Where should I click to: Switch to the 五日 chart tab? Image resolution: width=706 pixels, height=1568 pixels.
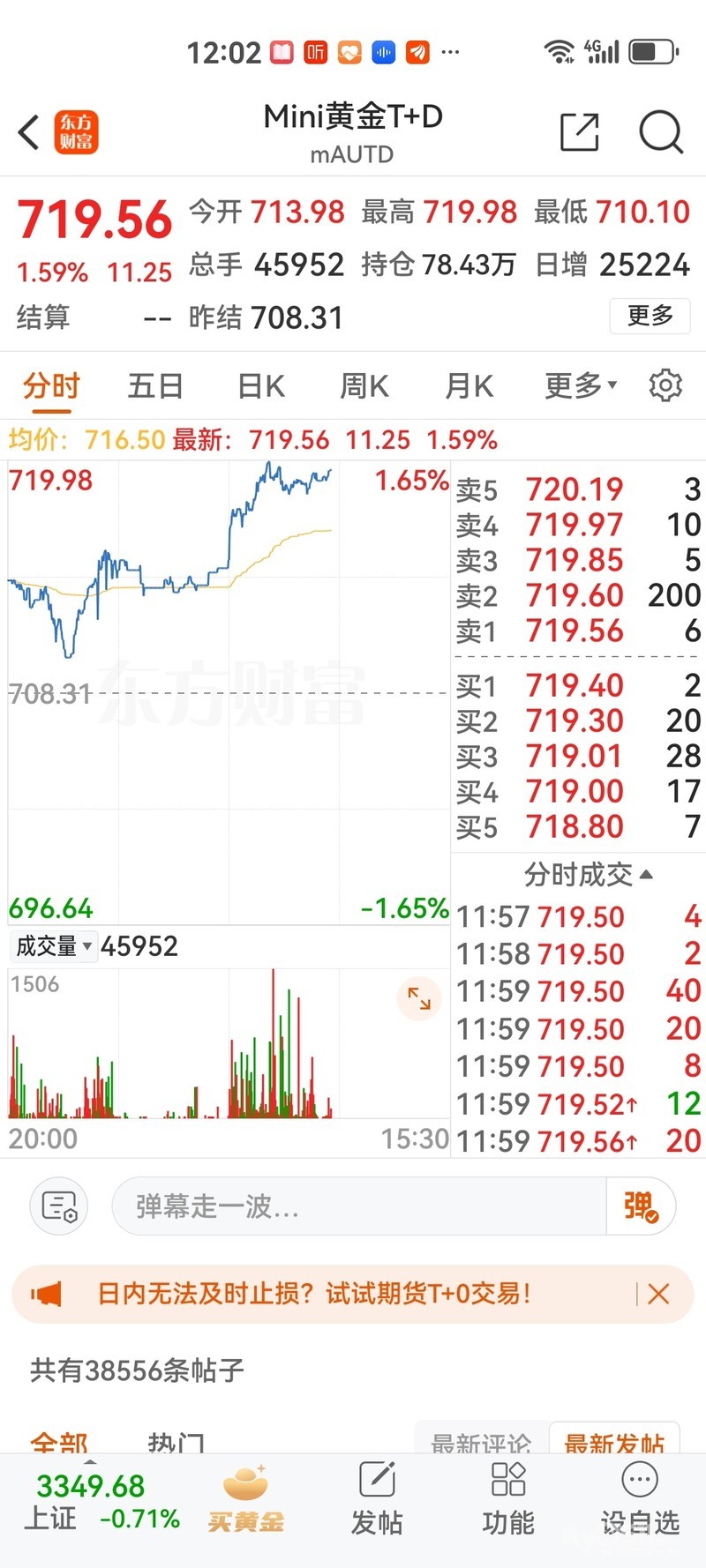click(x=155, y=386)
